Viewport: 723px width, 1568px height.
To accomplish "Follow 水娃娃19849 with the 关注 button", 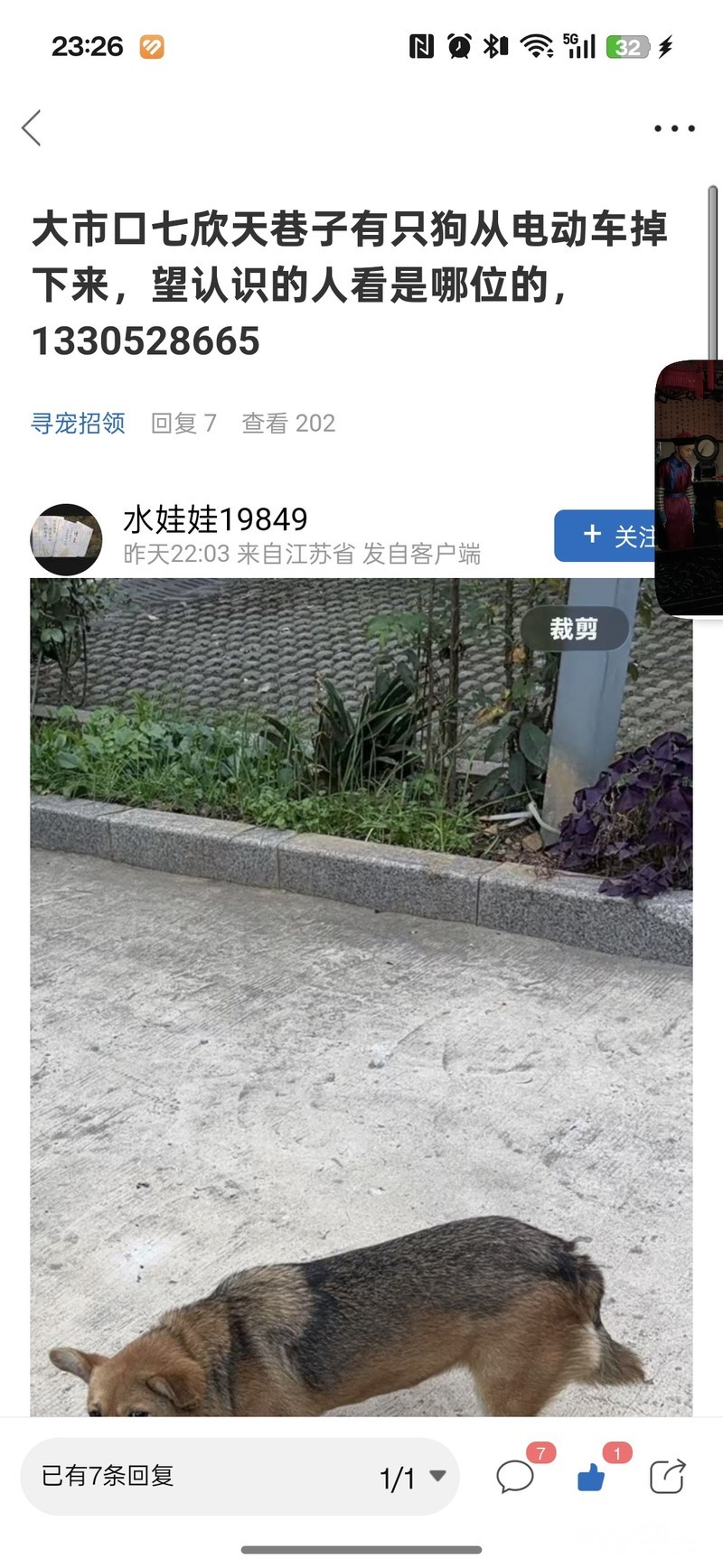I will click(605, 536).
